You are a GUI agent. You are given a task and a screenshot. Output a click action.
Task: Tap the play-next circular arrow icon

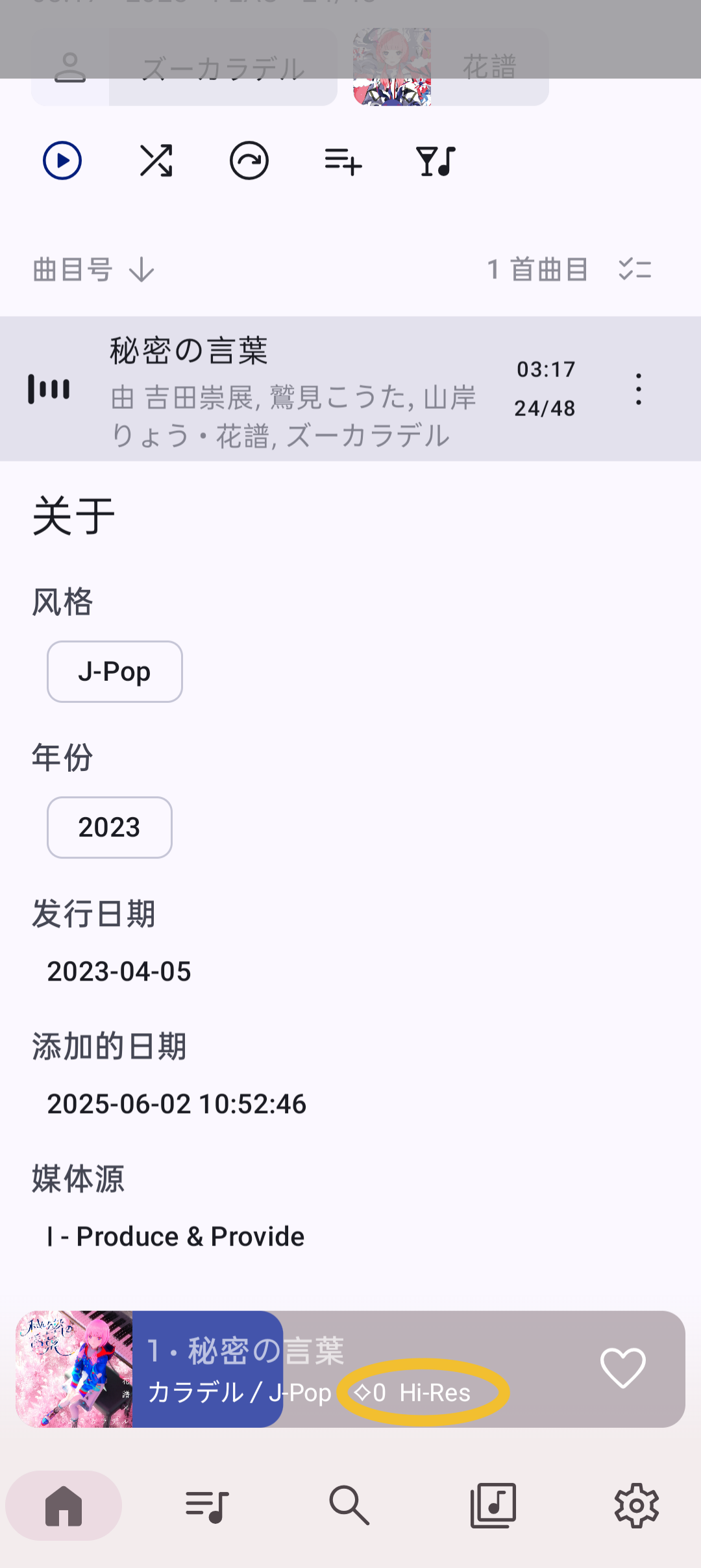pos(249,161)
